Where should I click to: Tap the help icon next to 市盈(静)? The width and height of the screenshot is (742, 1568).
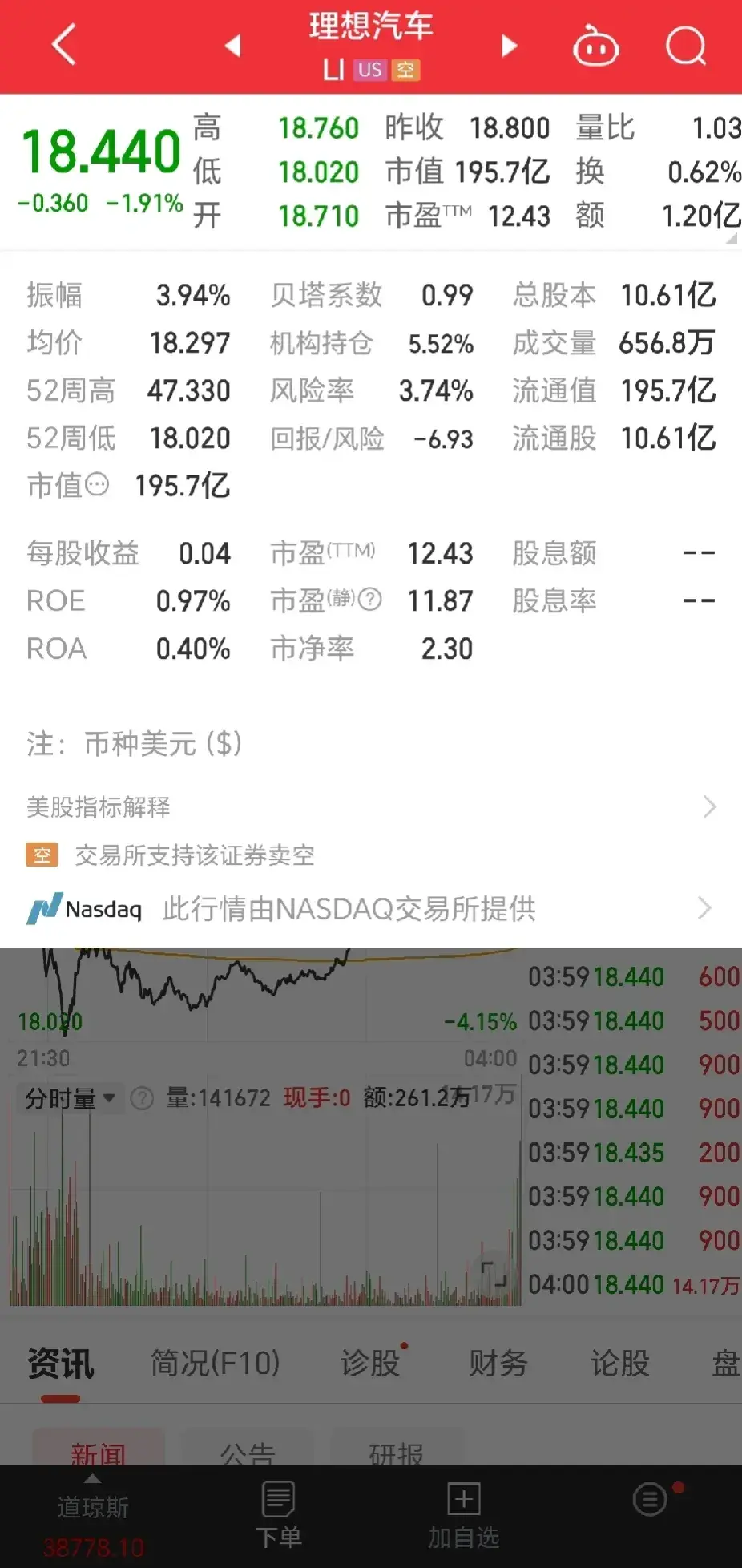tap(369, 600)
